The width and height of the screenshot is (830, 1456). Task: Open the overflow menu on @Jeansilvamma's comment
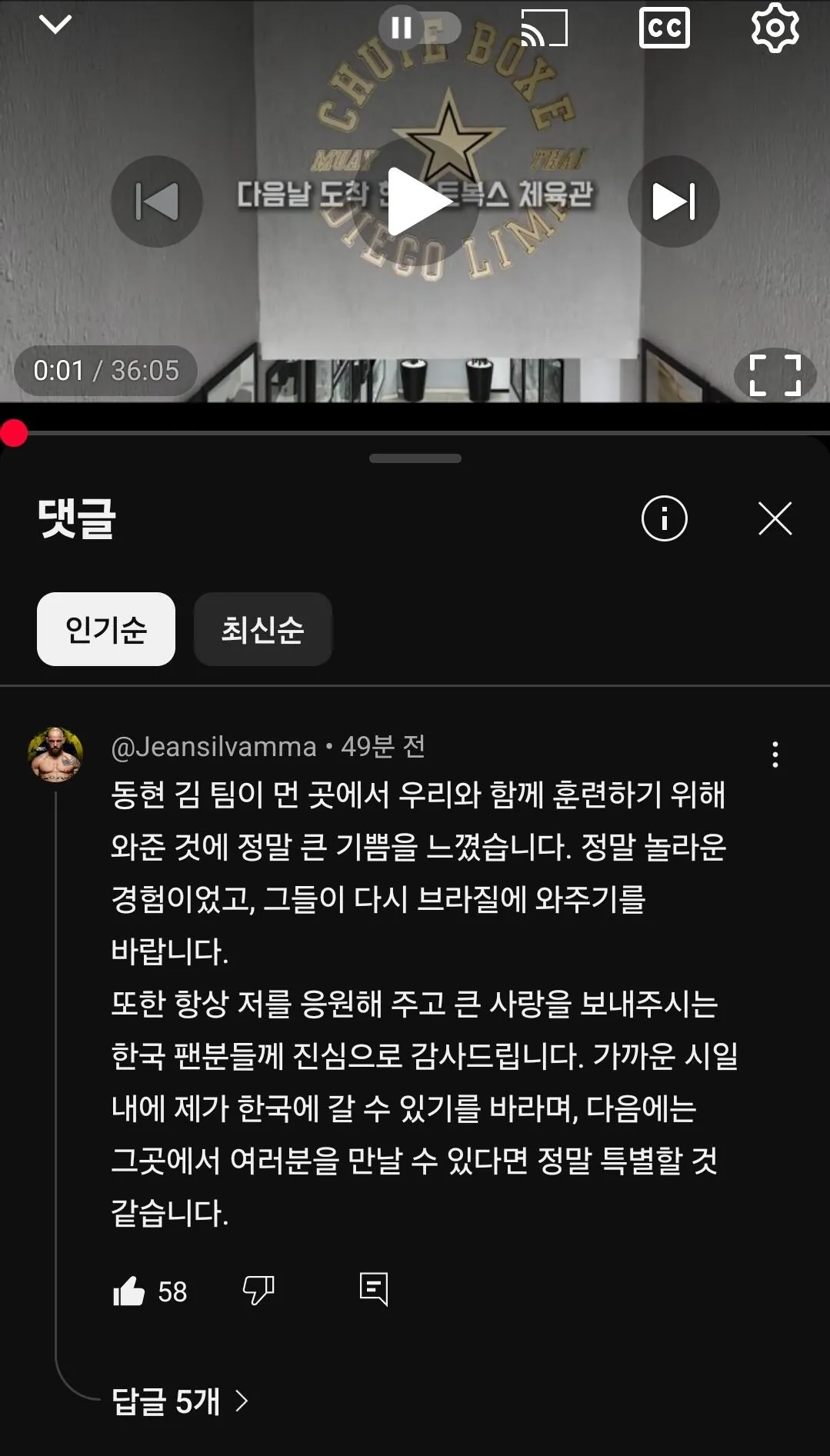775,755
